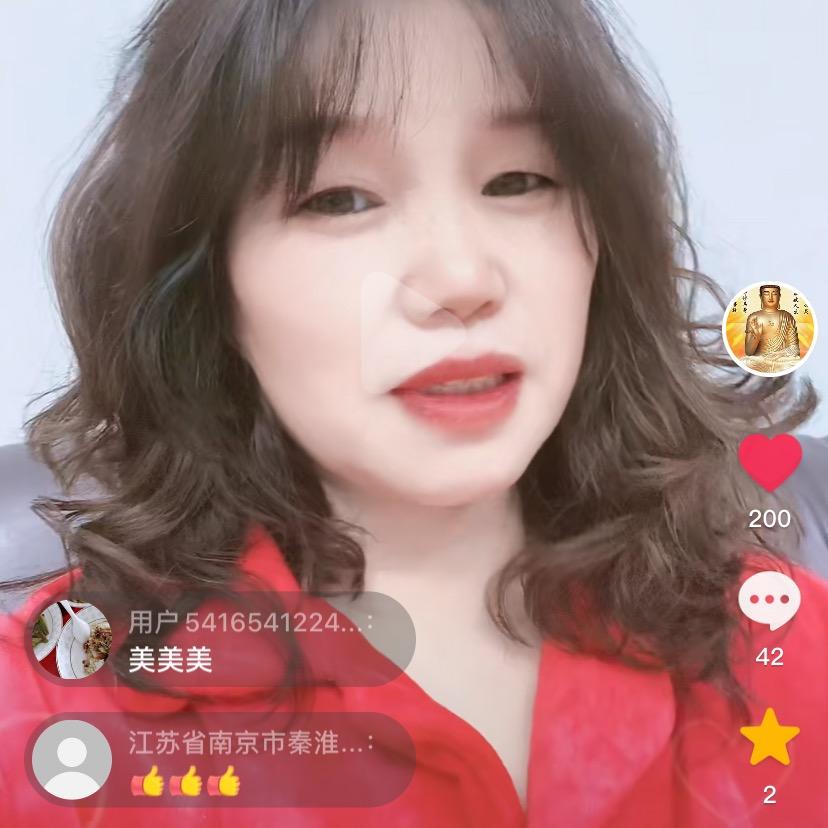Like this video with the heart
Image resolution: width=828 pixels, height=828 pixels.
769,462
